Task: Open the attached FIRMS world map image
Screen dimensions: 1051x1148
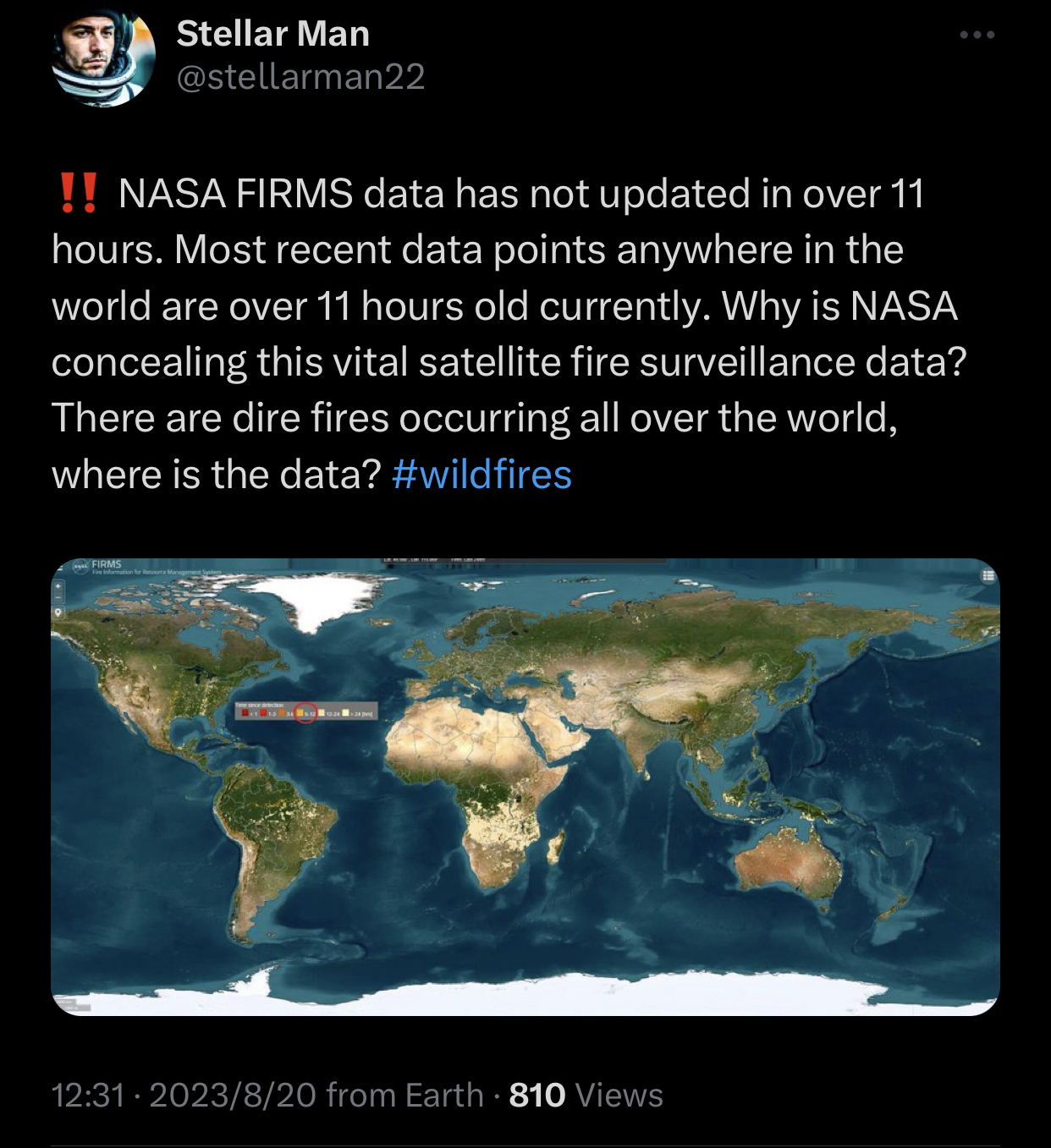Action: click(525, 787)
